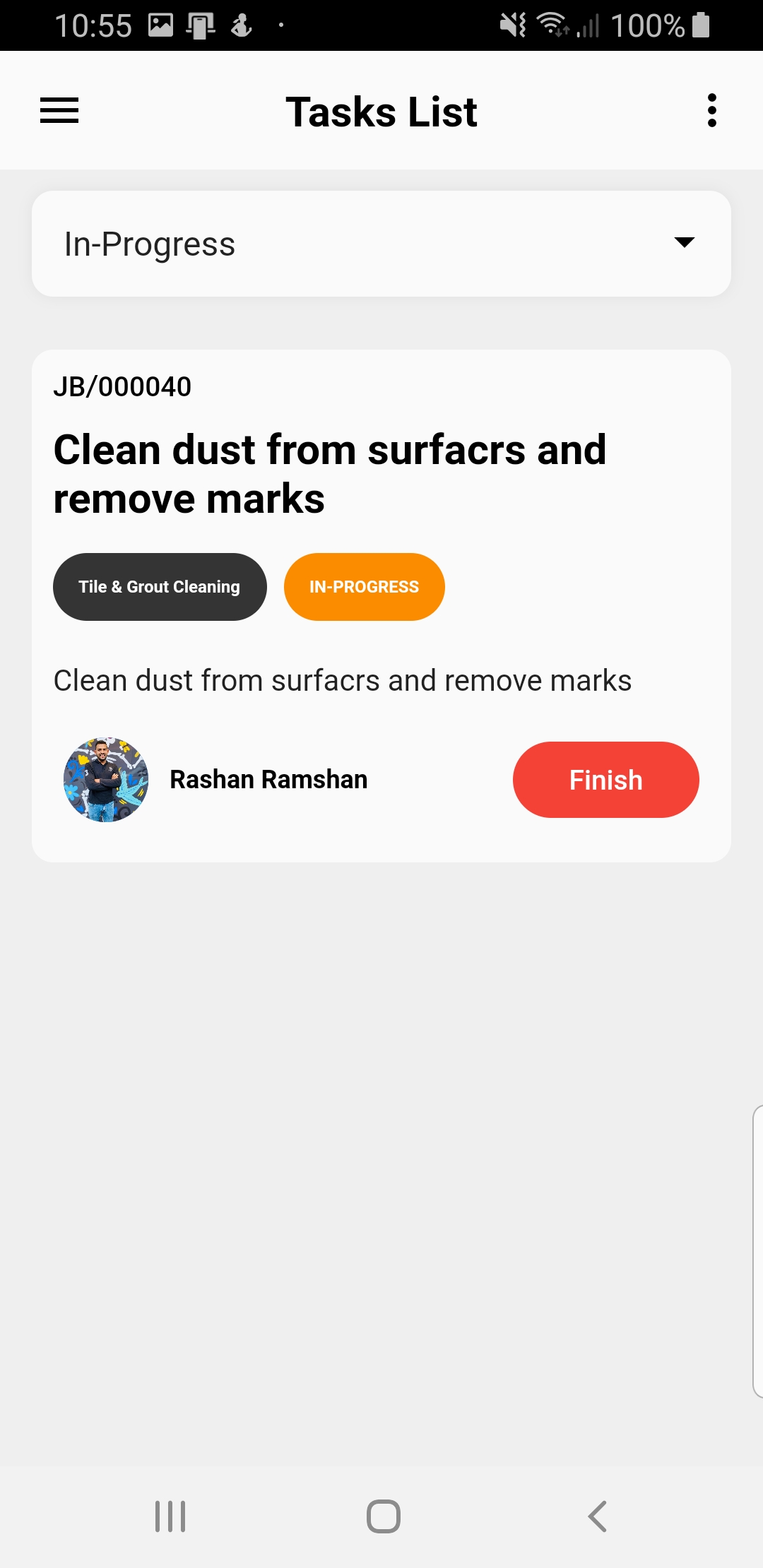Open the hamburger drawer menu
The width and height of the screenshot is (763, 1568).
click(x=59, y=111)
